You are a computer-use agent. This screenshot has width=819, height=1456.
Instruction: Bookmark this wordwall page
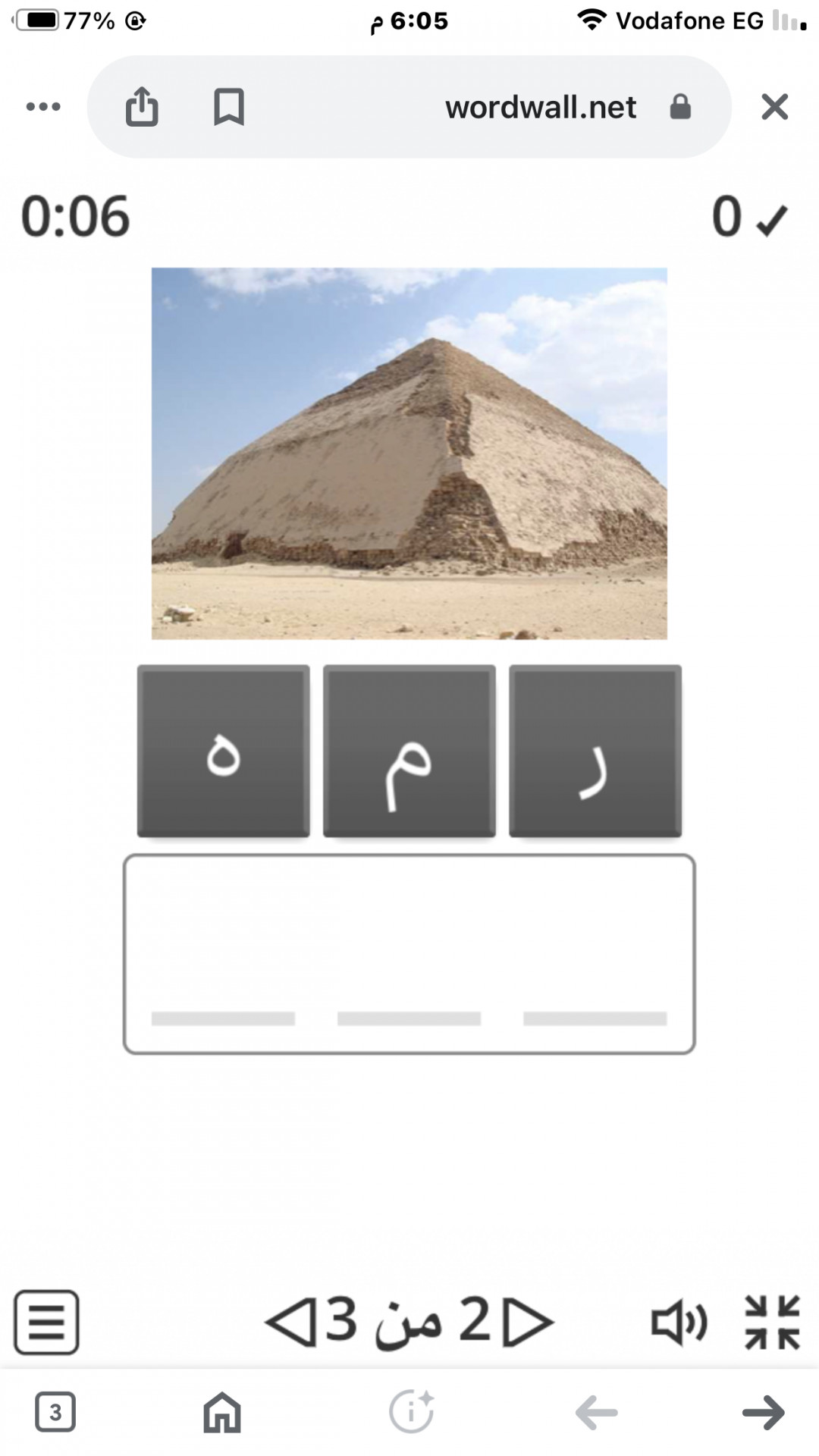click(x=228, y=107)
